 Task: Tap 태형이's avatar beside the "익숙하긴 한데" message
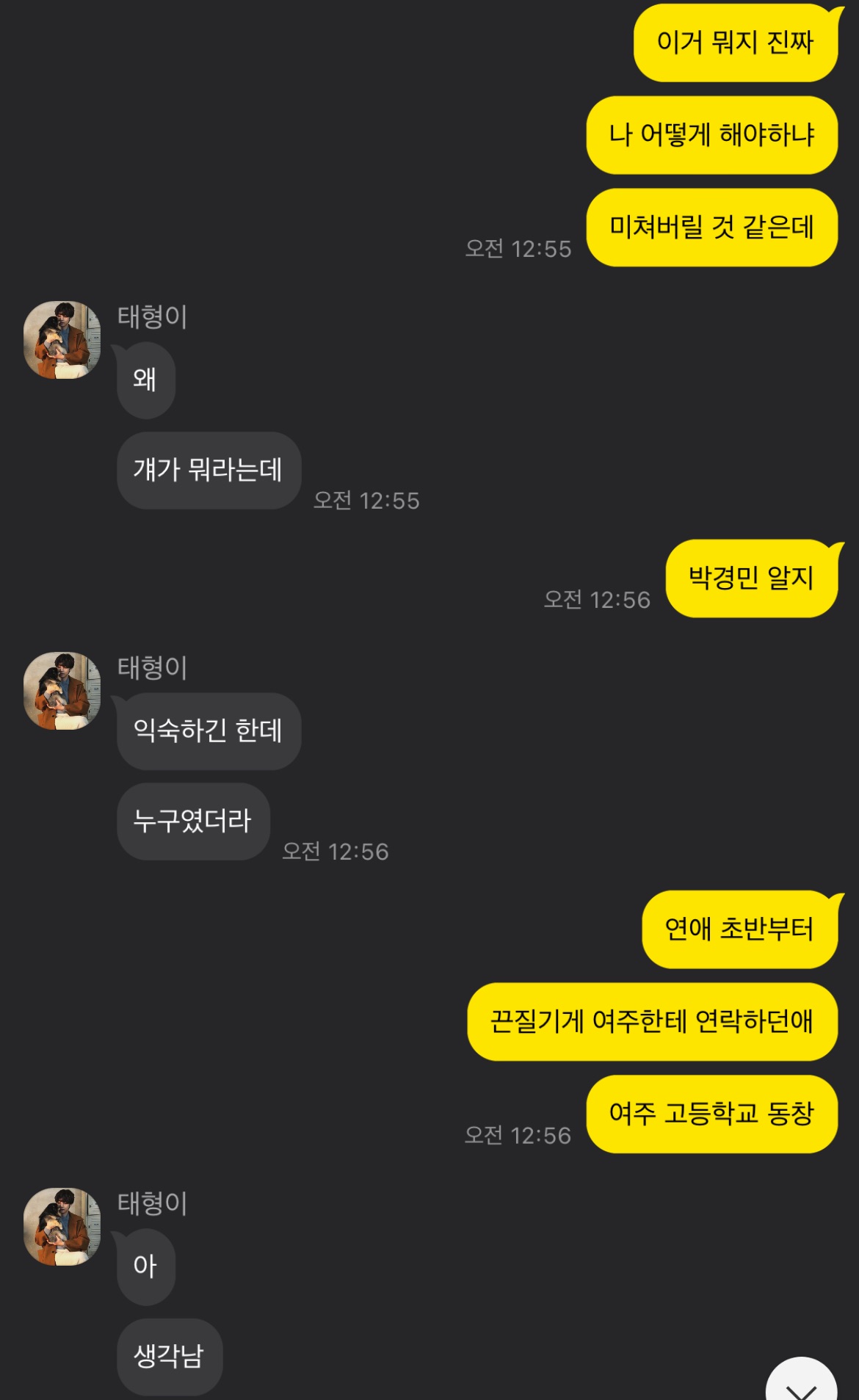pos(62,691)
